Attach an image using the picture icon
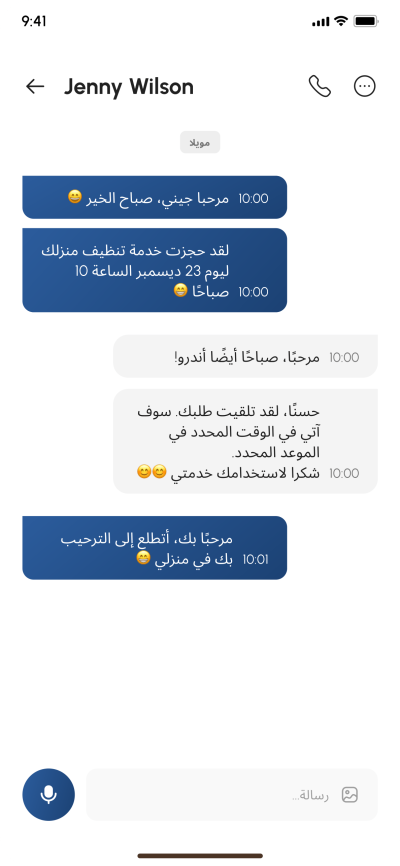This screenshot has width=400, height=866. click(350, 795)
